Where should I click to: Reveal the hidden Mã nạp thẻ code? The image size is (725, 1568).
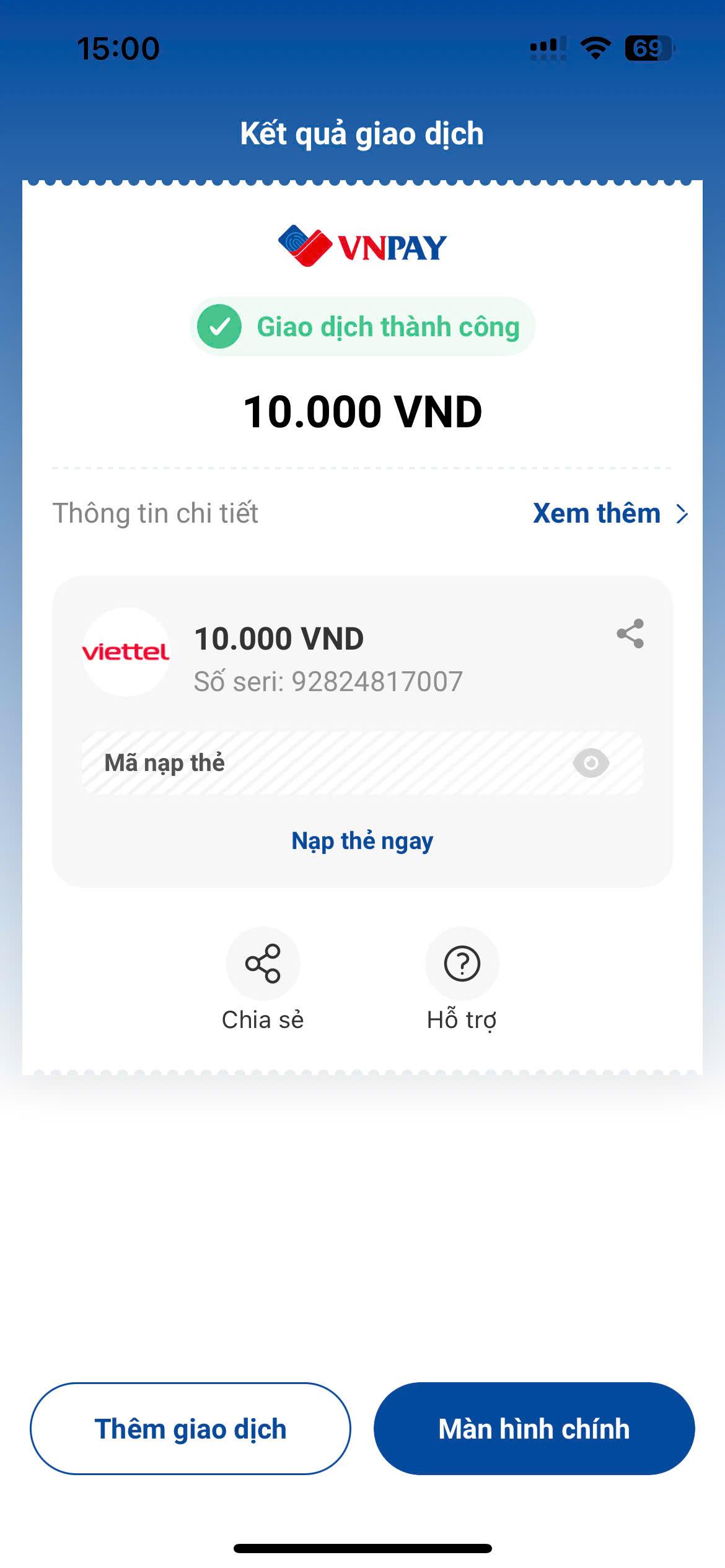(591, 763)
